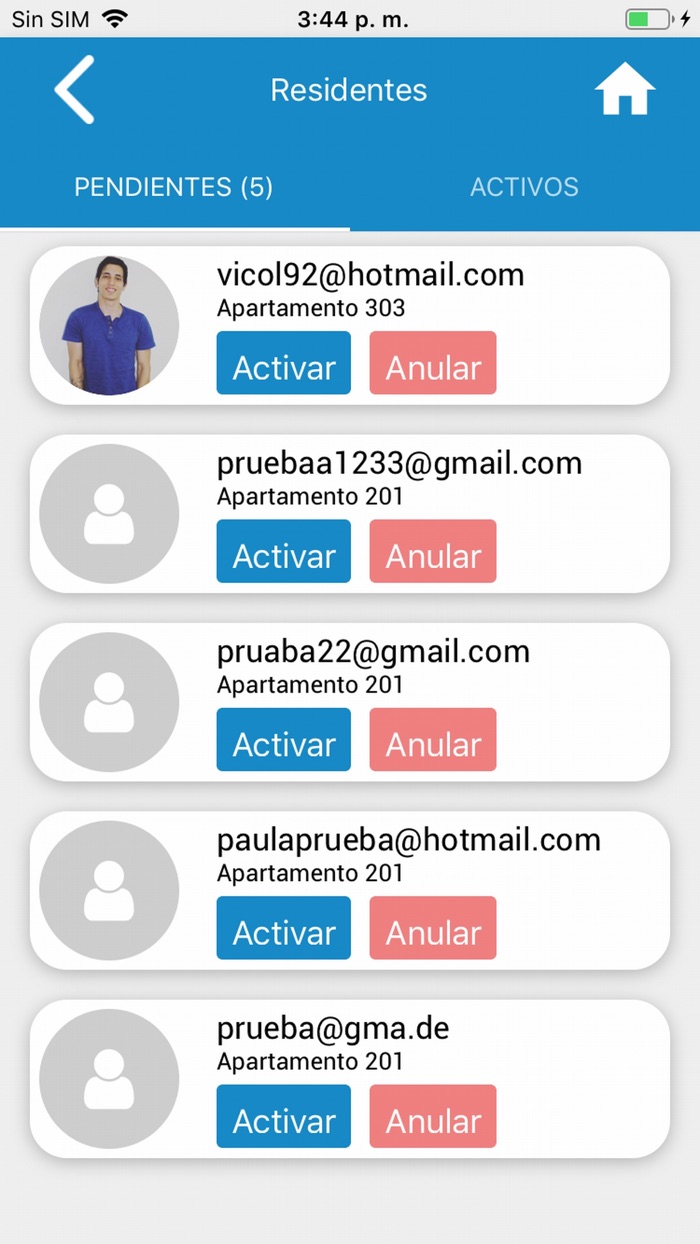Tap Activar for pruaba22@gmail.com

pos(284,740)
